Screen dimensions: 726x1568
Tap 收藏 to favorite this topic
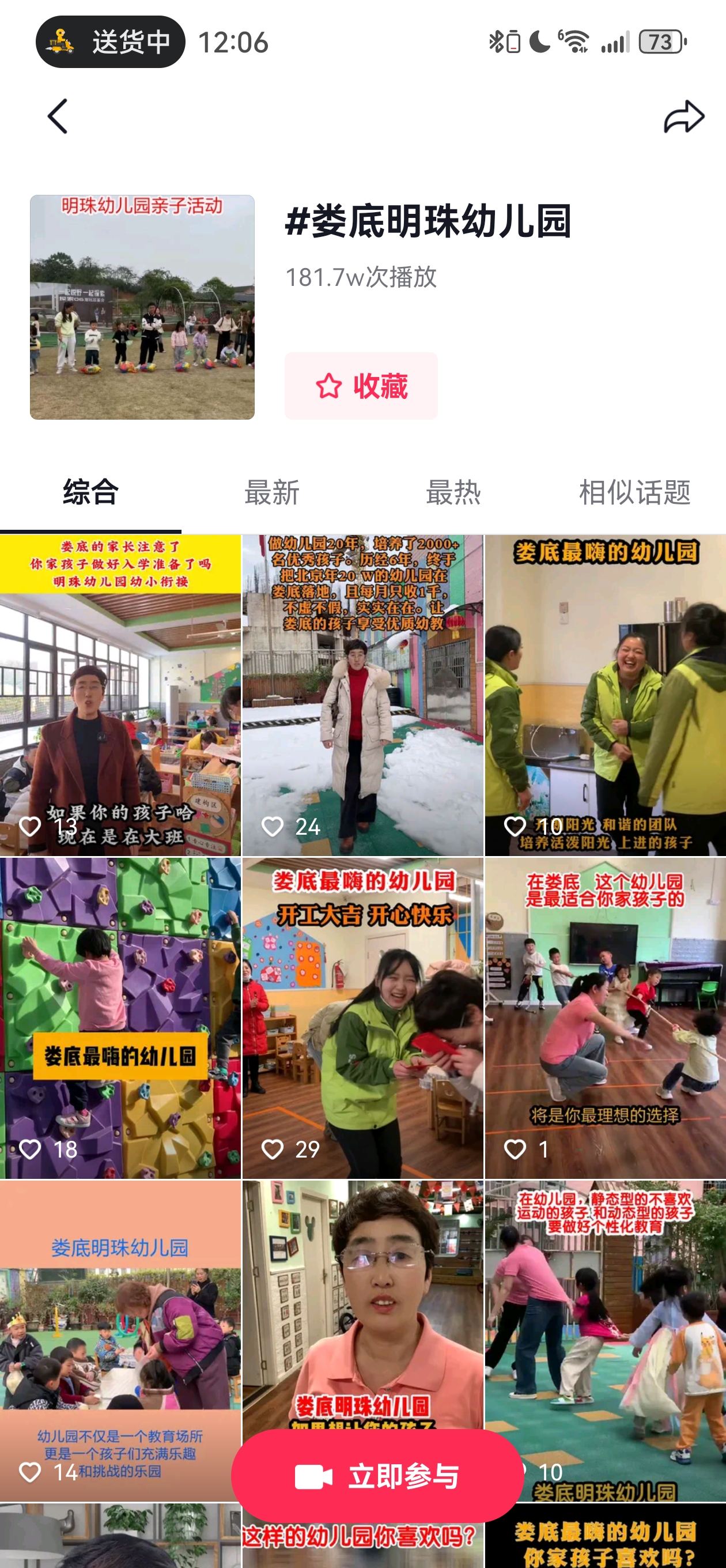pyautogui.click(x=361, y=386)
